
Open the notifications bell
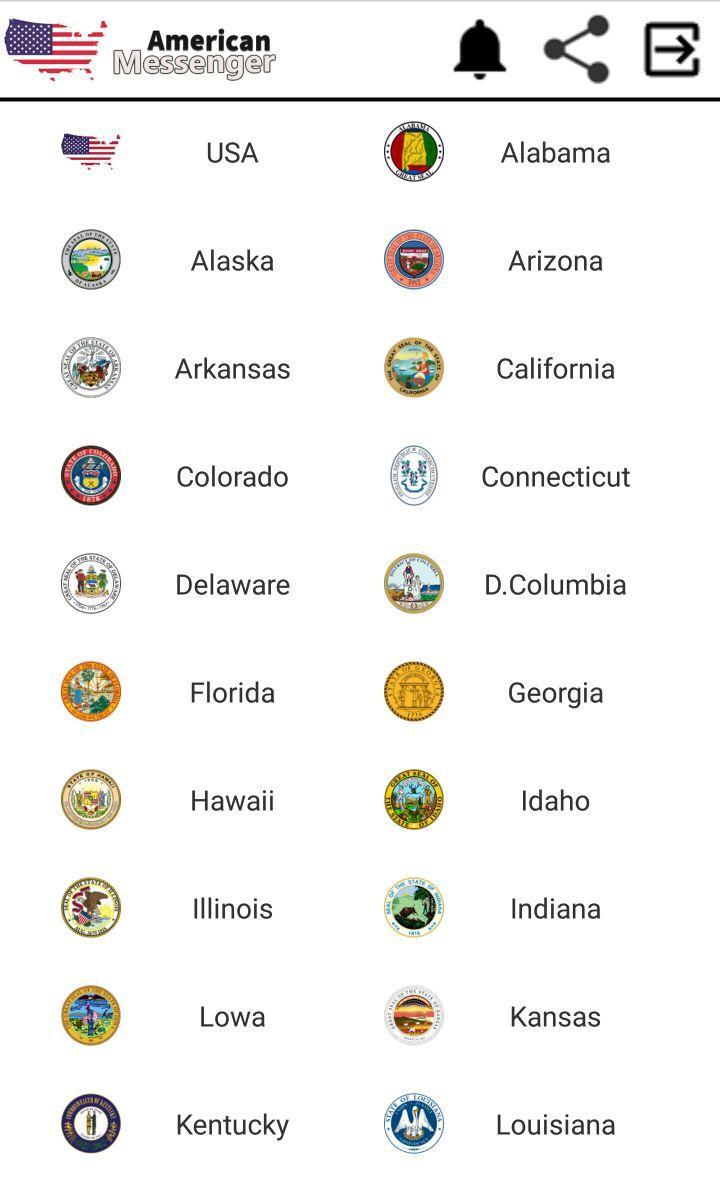(x=480, y=49)
